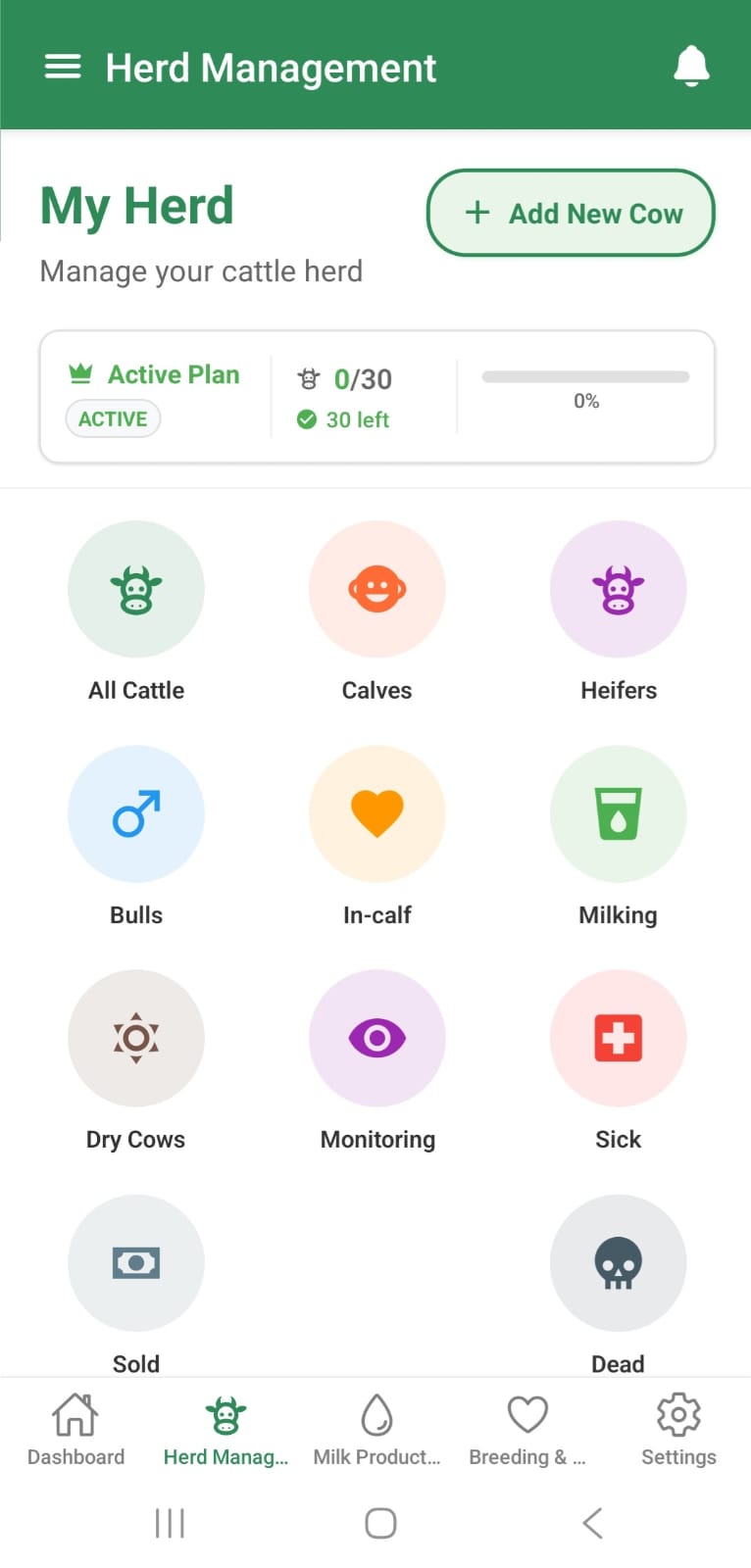Open the Dry Cows category
751x1568 pixels.
click(x=135, y=1038)
